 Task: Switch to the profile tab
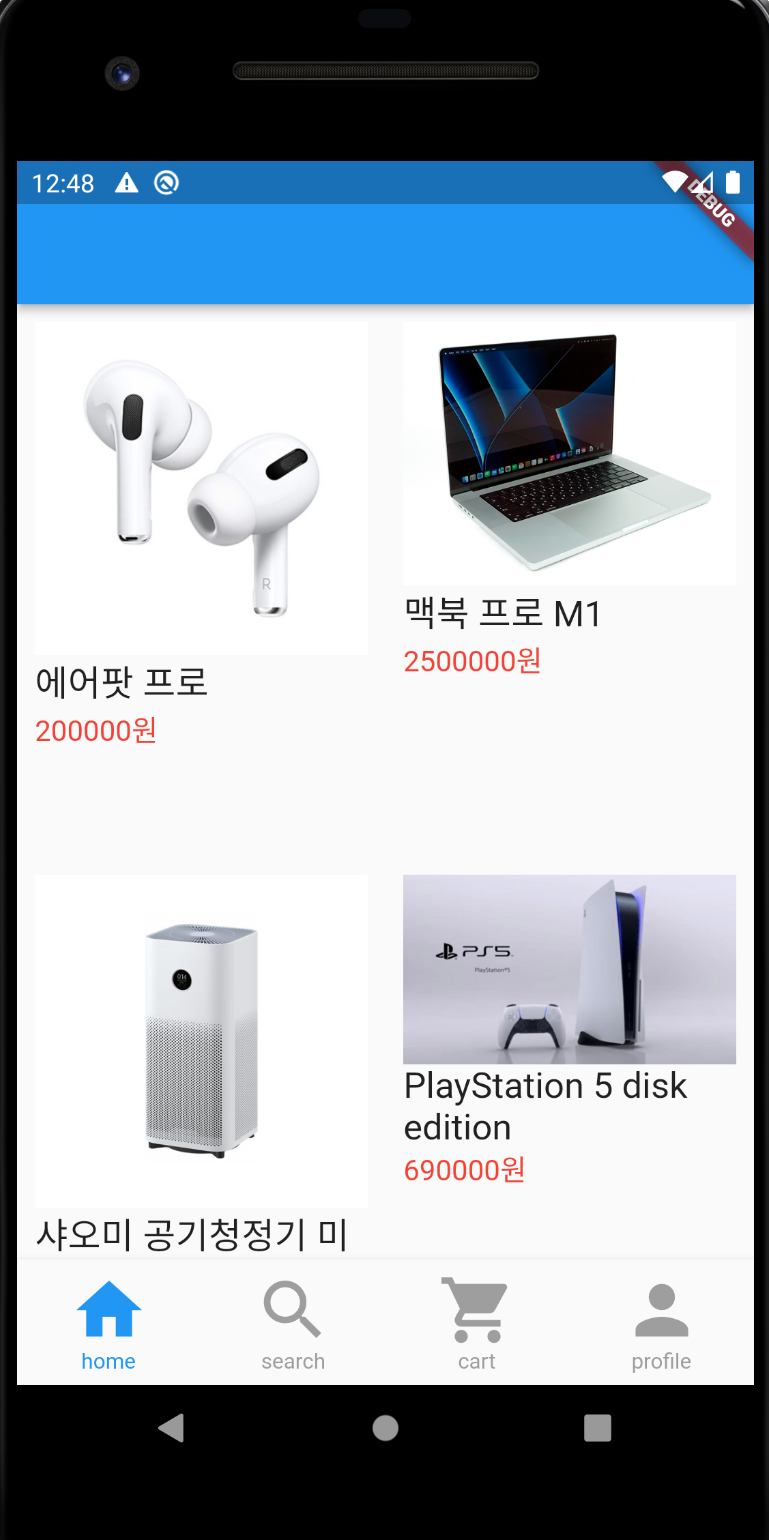pyautogui.click(x=661, y=1323)
